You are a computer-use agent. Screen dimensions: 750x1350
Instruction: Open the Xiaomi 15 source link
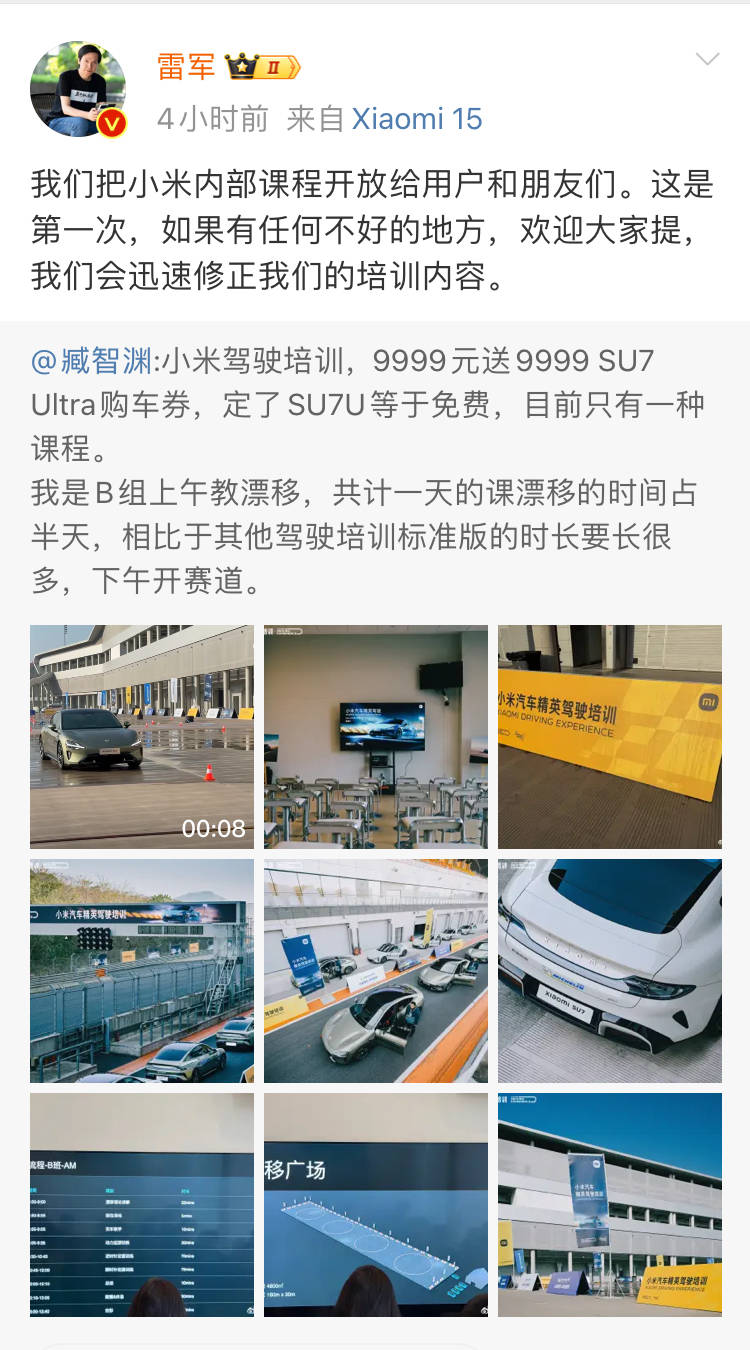(416, 119)
